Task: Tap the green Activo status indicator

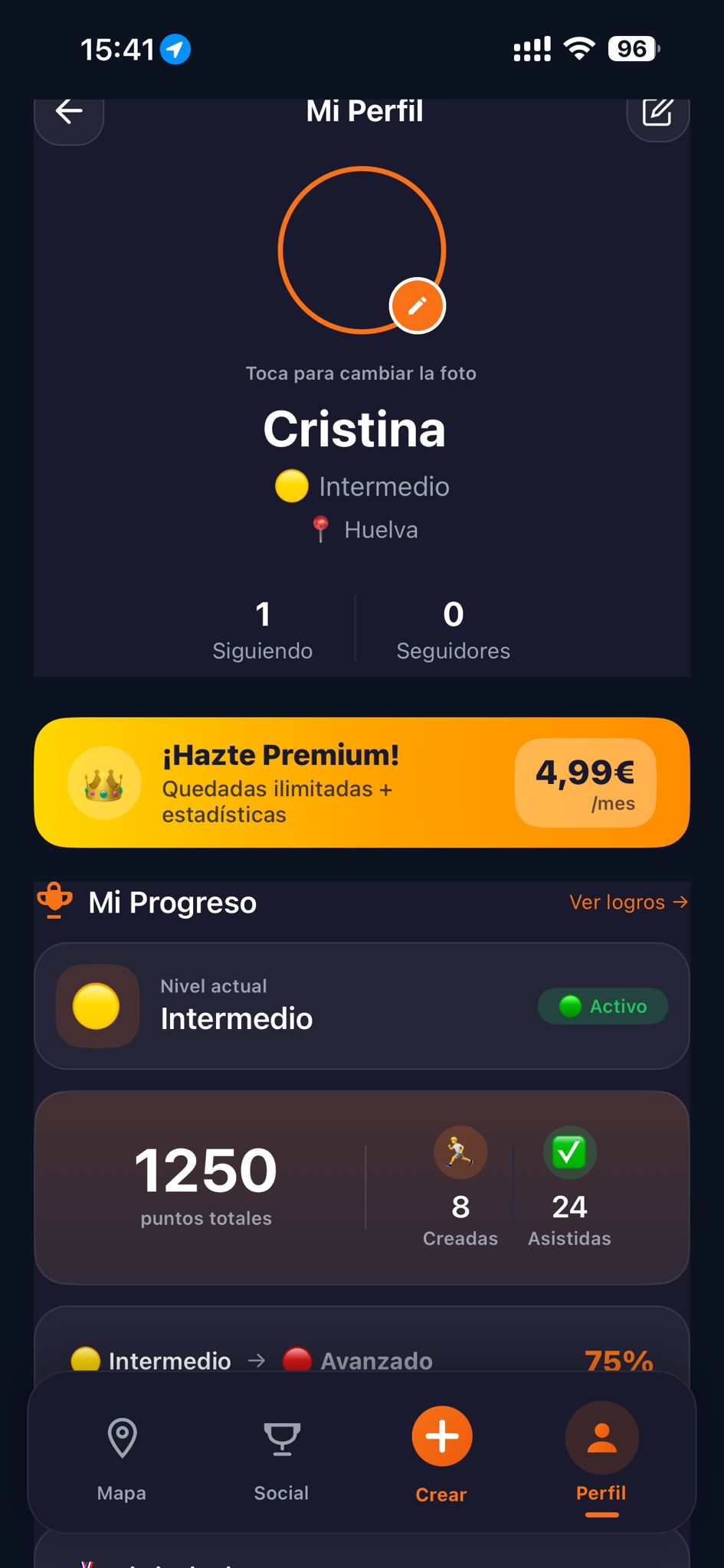Action: pyautogui.click(x=603, y=1006)
